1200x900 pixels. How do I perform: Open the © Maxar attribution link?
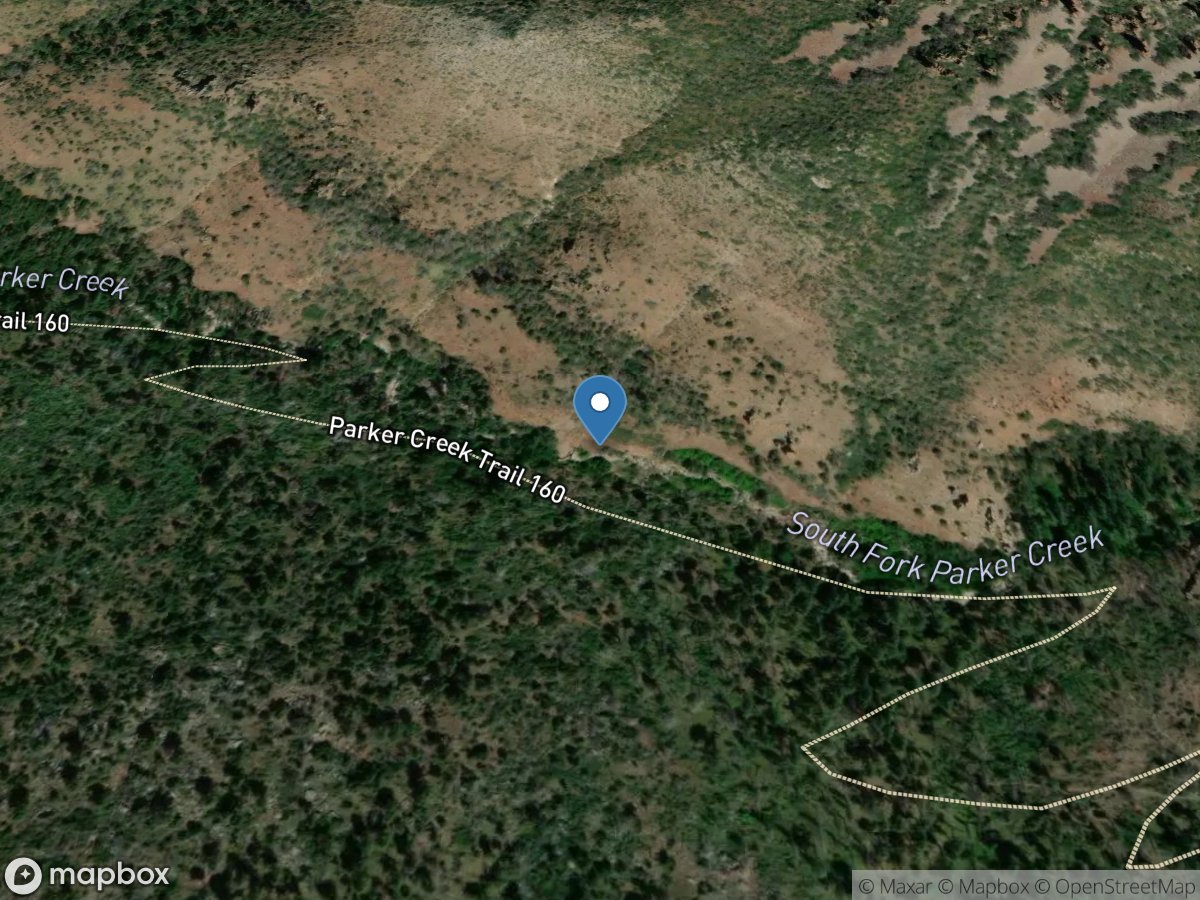pos(893,886)
